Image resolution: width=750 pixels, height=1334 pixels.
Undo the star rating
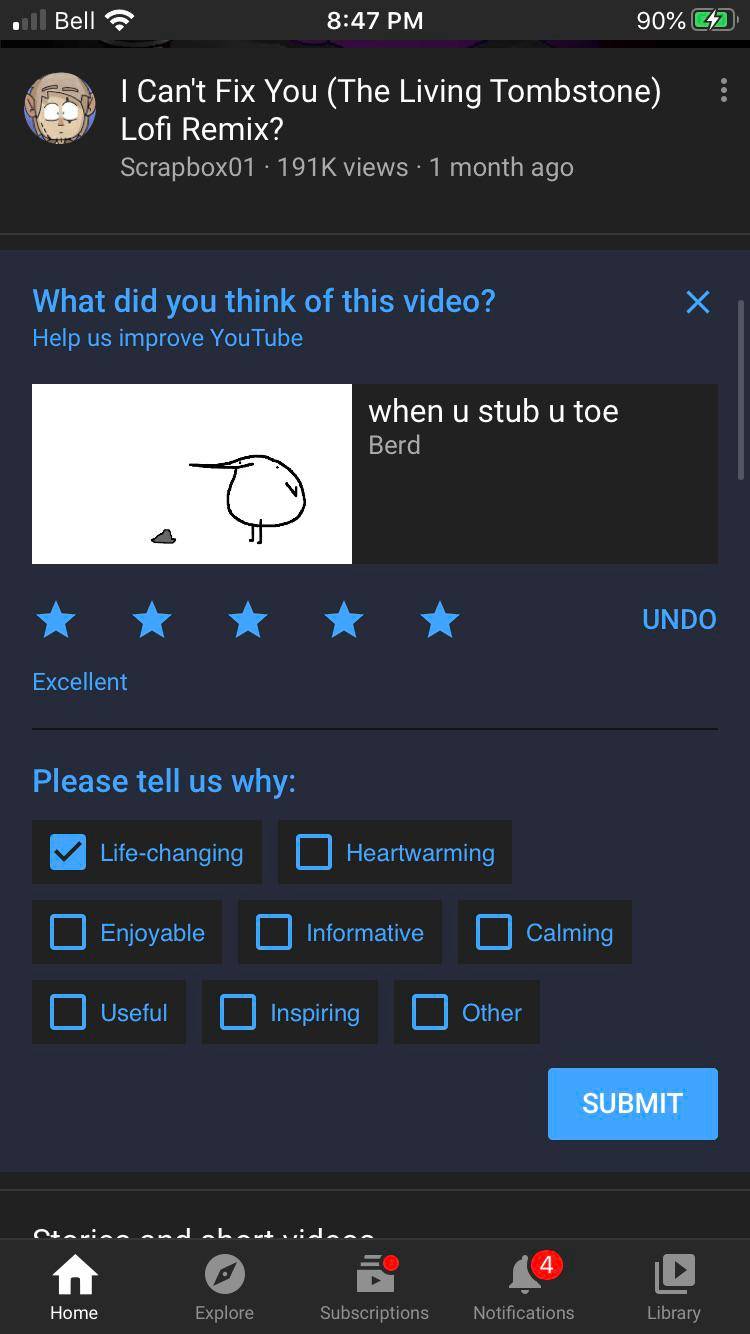click(x=679, y=619)
